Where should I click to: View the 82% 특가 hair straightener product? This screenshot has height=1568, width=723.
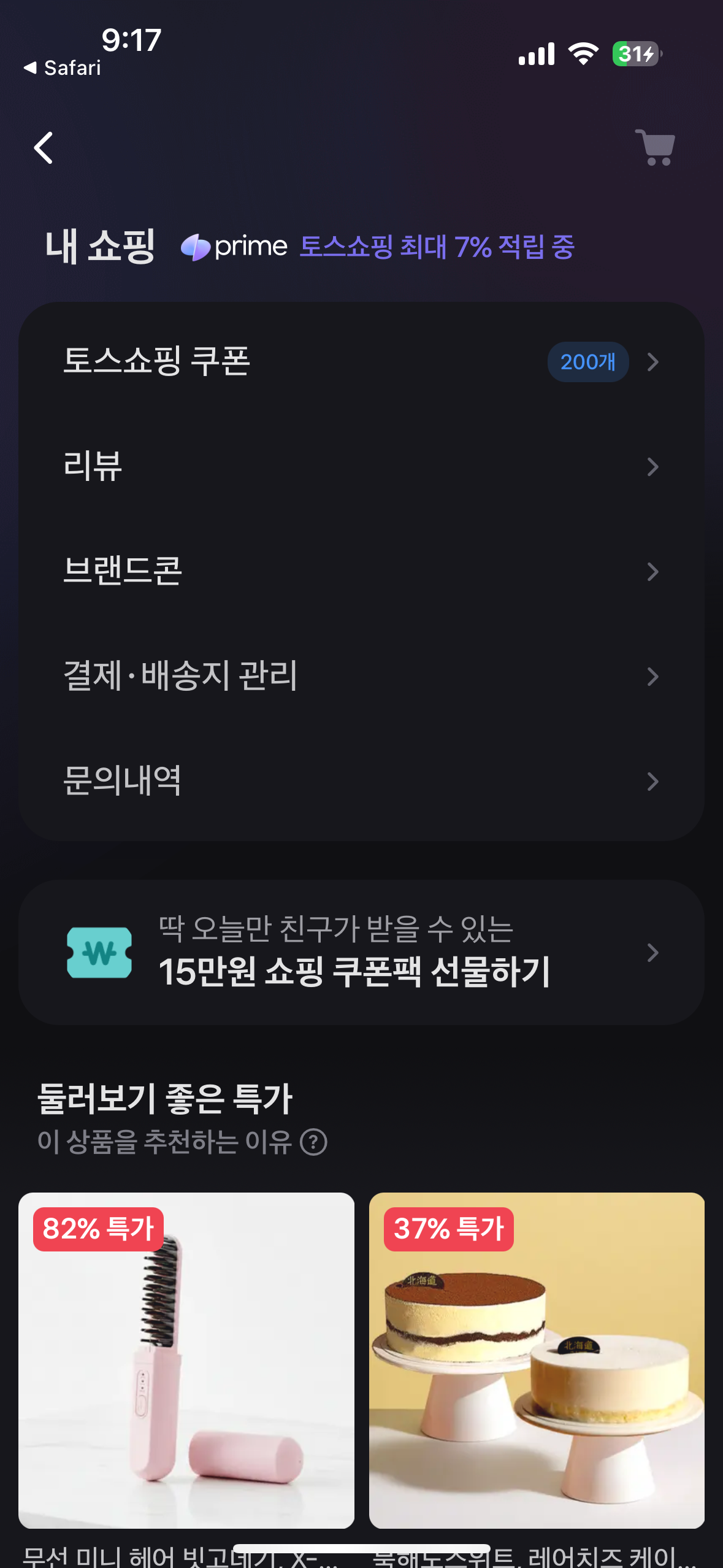(x=186, y=1360)
